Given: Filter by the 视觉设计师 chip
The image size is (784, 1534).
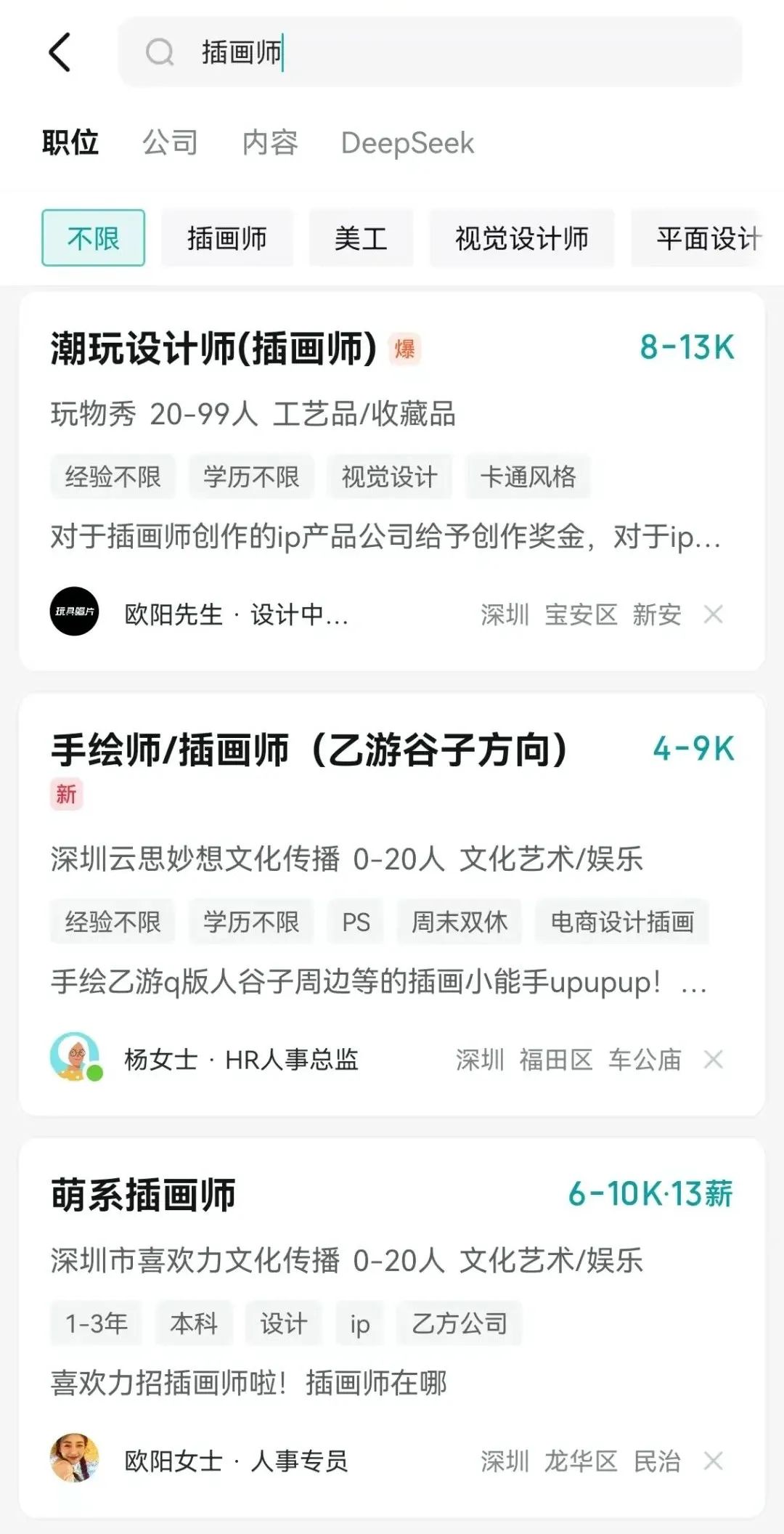Looking at the screenshot, I should pyautogui.click(x=521, y=238).
